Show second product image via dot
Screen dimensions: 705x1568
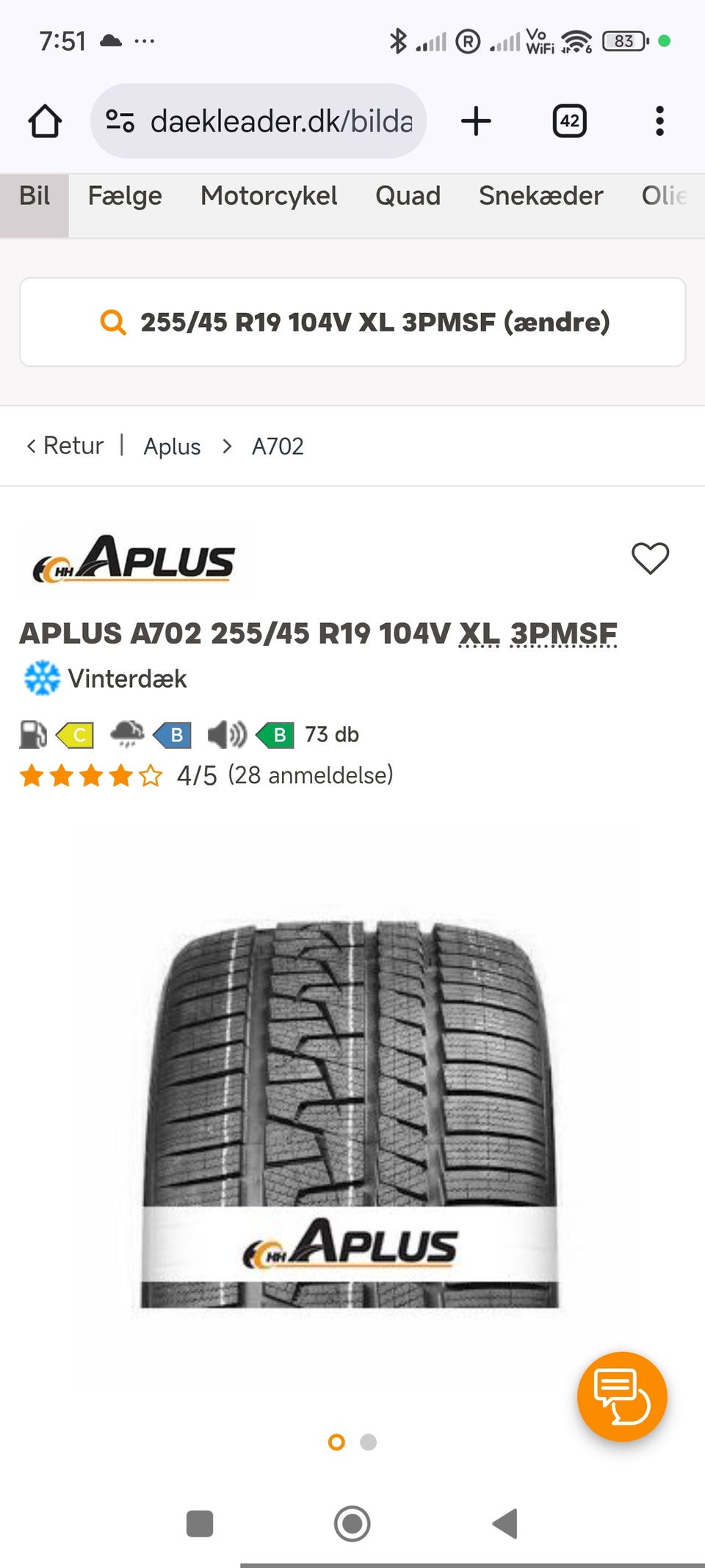coord(369,1442)
